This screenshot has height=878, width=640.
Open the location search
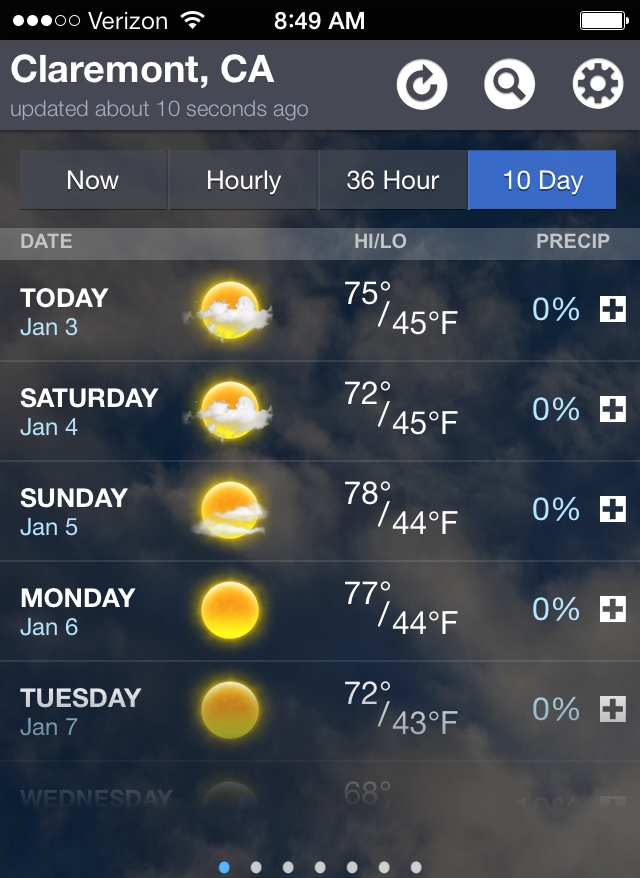pos(509,84)
